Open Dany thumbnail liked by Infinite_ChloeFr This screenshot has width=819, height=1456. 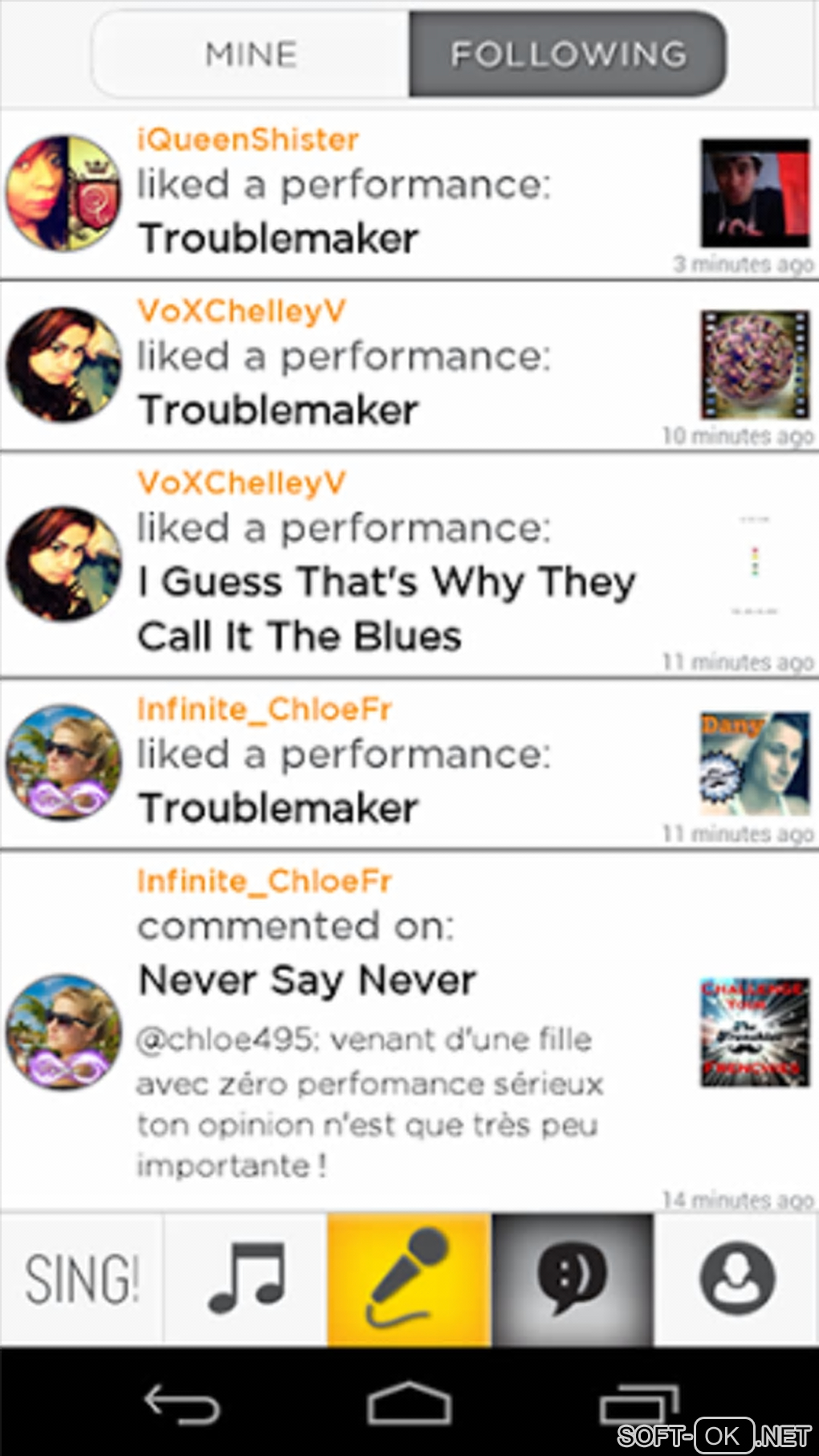tap(755, 764)
